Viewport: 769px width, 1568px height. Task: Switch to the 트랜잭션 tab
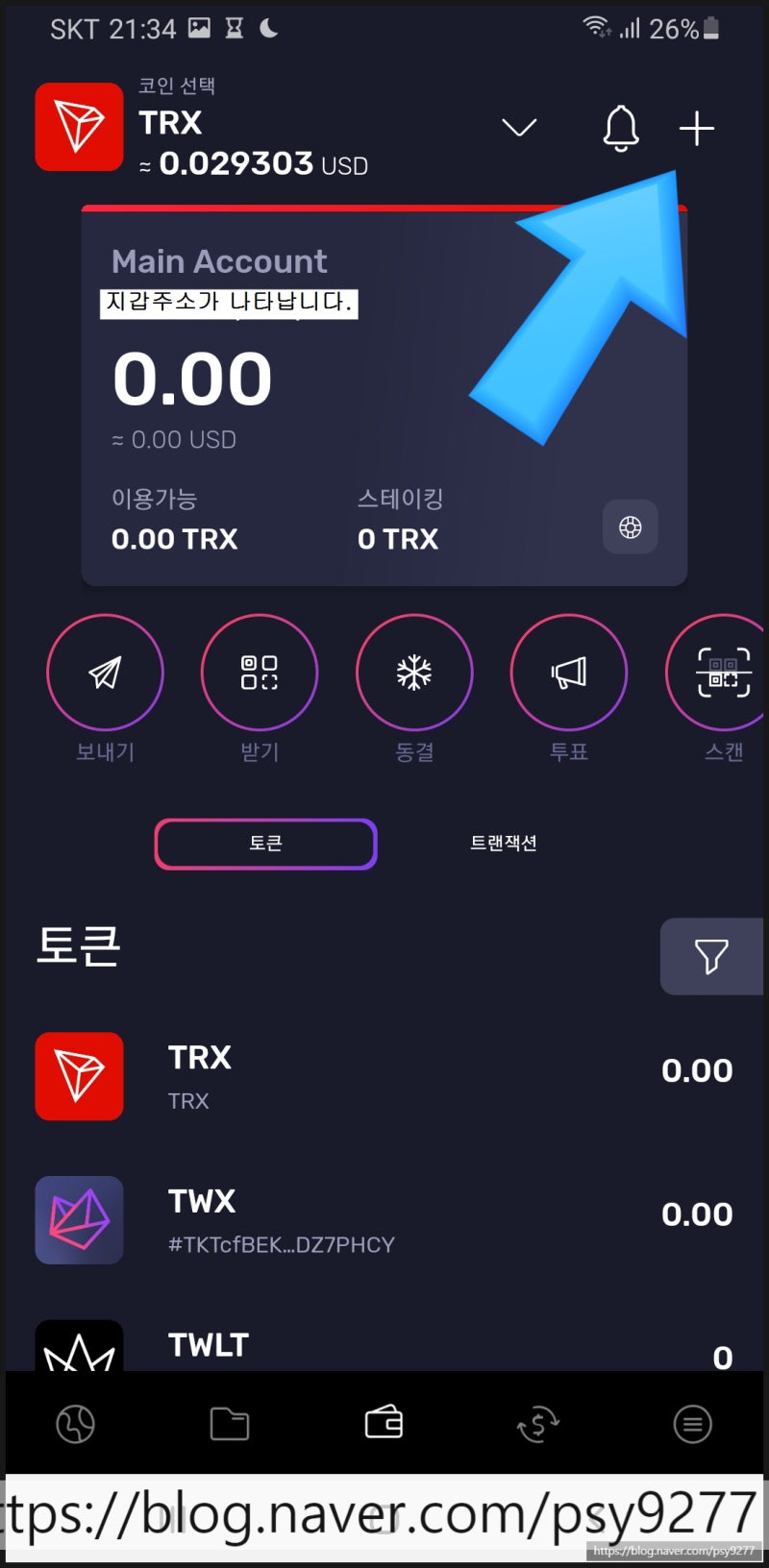[x=505, y=844]
